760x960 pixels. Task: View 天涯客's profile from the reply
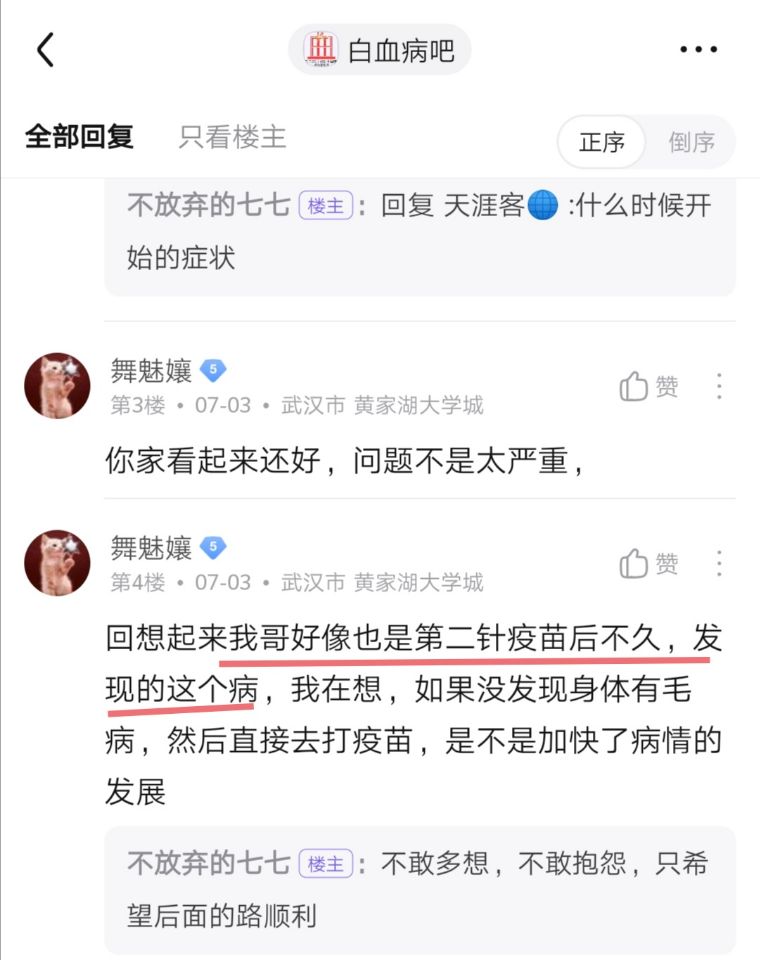coord(485,207)
